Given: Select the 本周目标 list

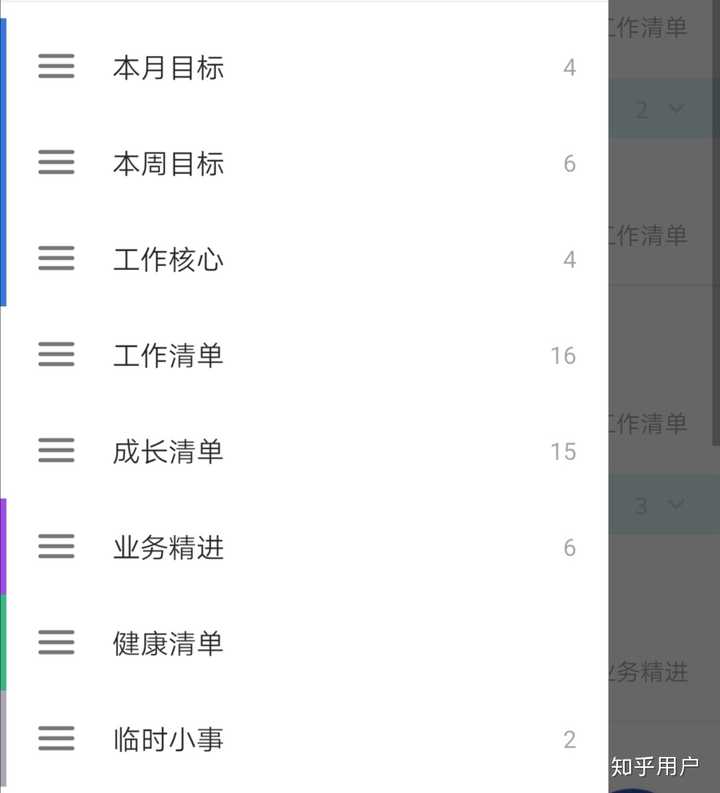Looking at the screenshot, I should click(168, 164).
